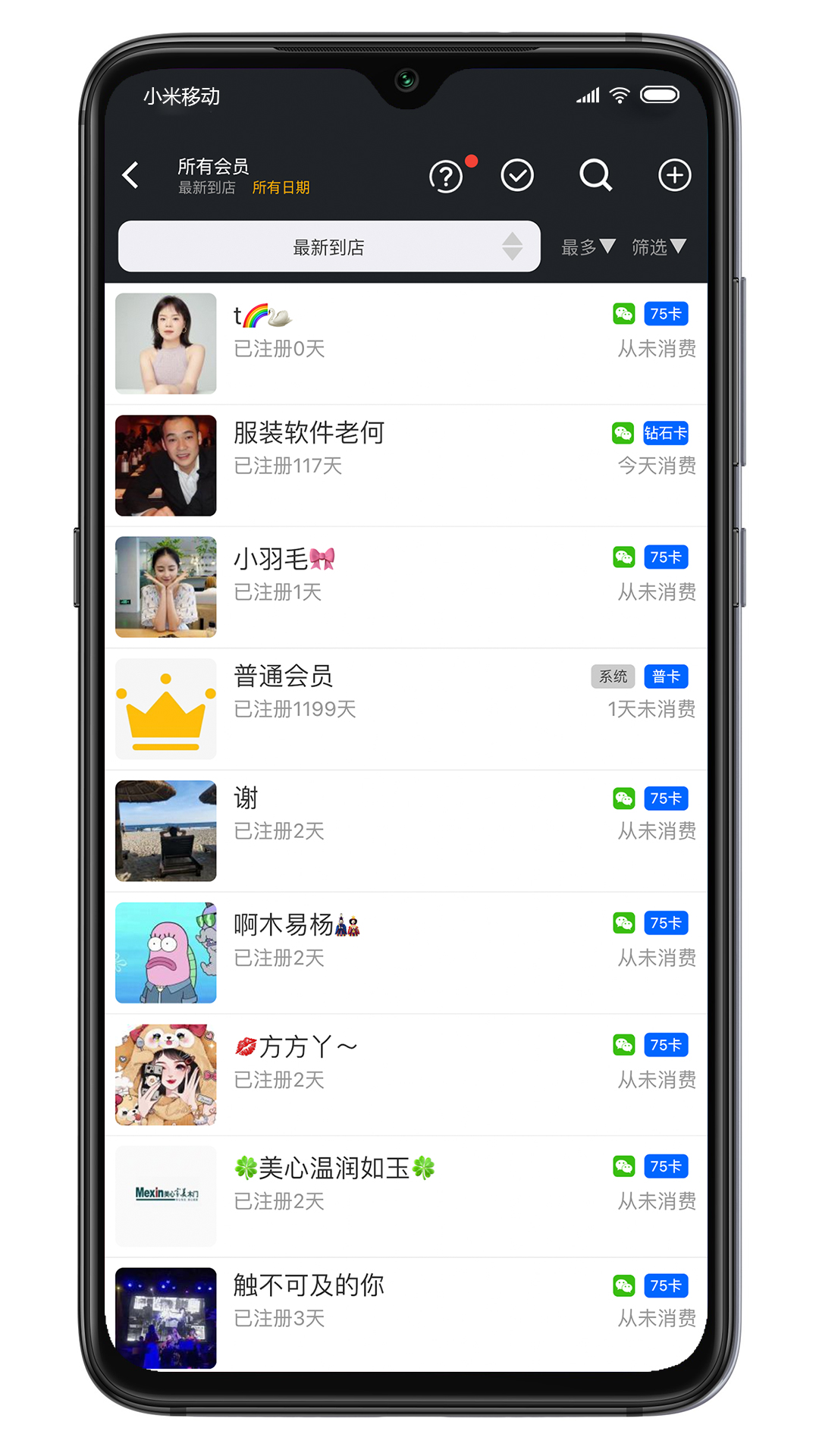Tap the plus icon to add a new member
The width and height of the screenshot is (819, 1456).
click(674, 175)
